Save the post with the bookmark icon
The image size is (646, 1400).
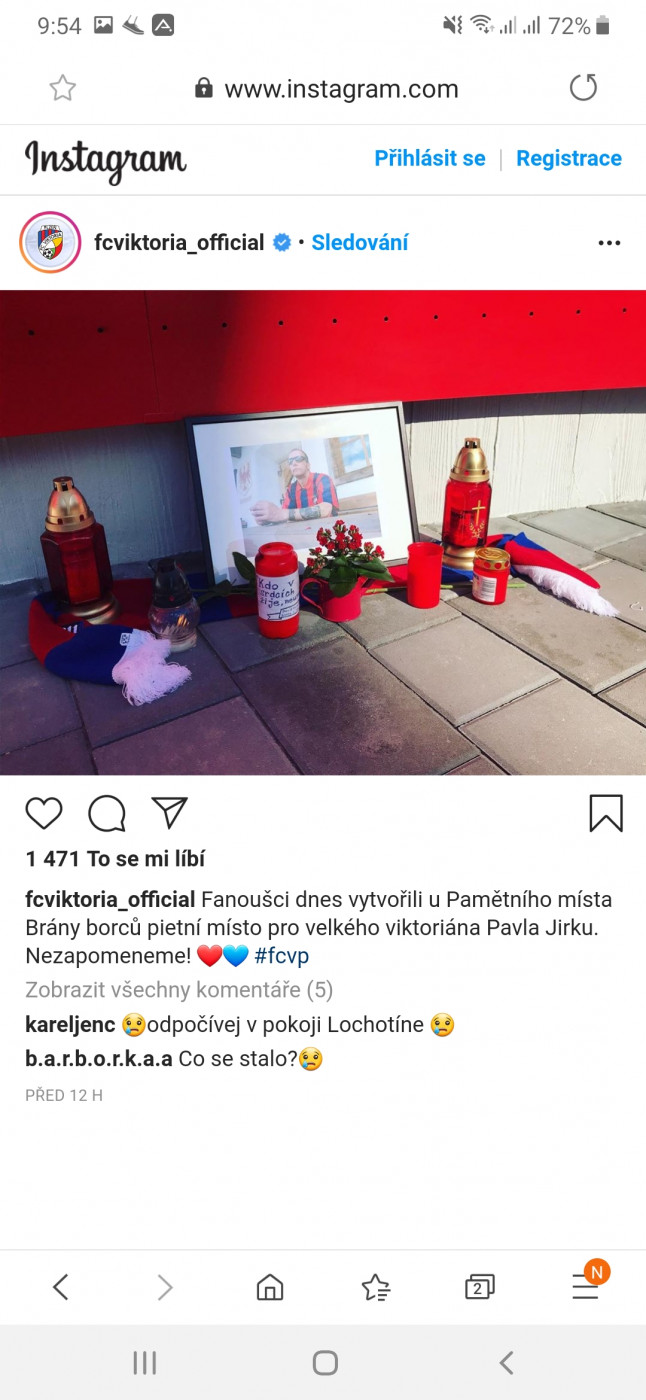[606, 814]
